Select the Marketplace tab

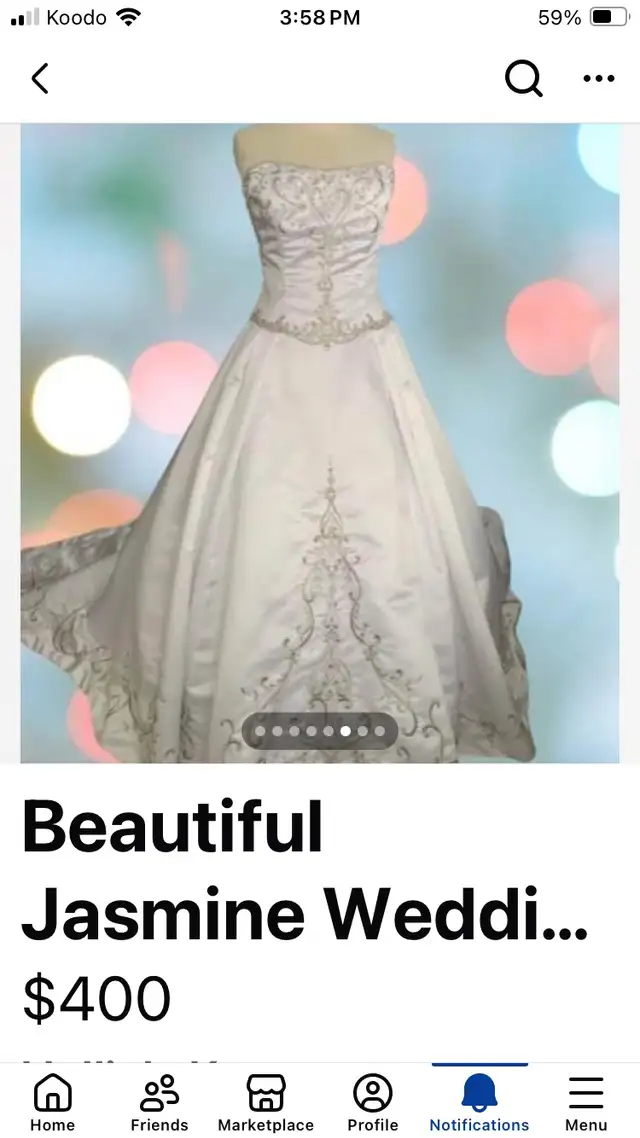click(x=266, y=1102)
